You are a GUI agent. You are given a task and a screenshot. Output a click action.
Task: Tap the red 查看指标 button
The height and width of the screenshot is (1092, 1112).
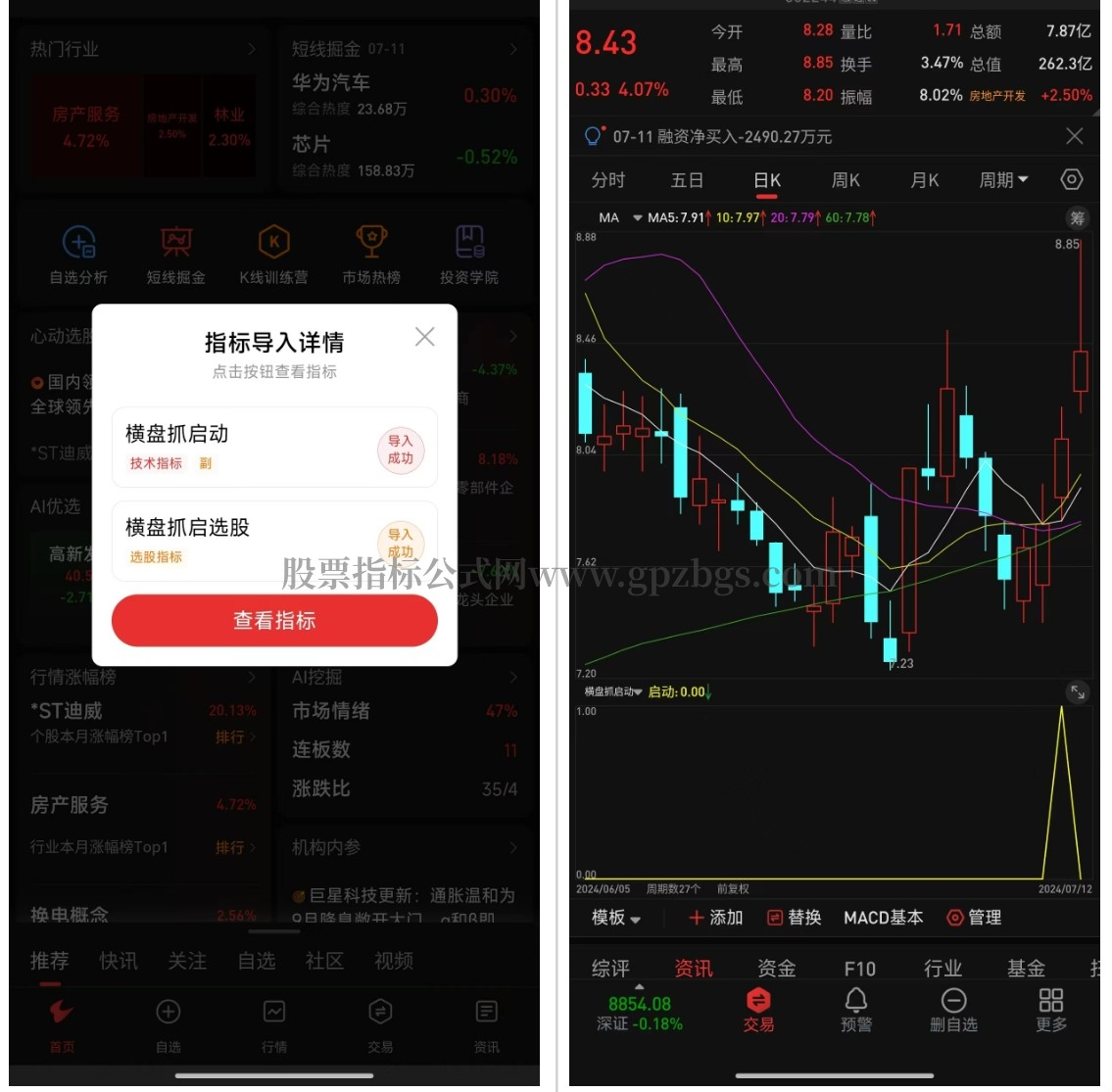coord(274,621)
